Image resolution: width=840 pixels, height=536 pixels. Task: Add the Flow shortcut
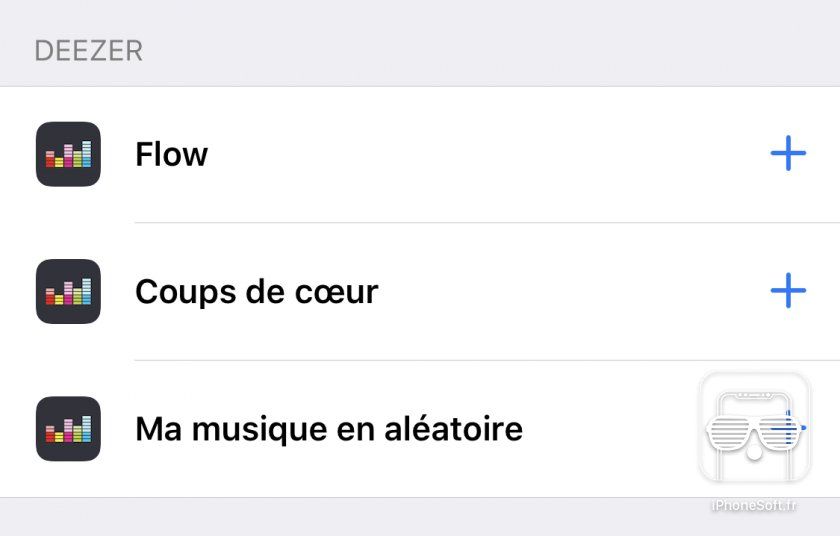(788, 154)
